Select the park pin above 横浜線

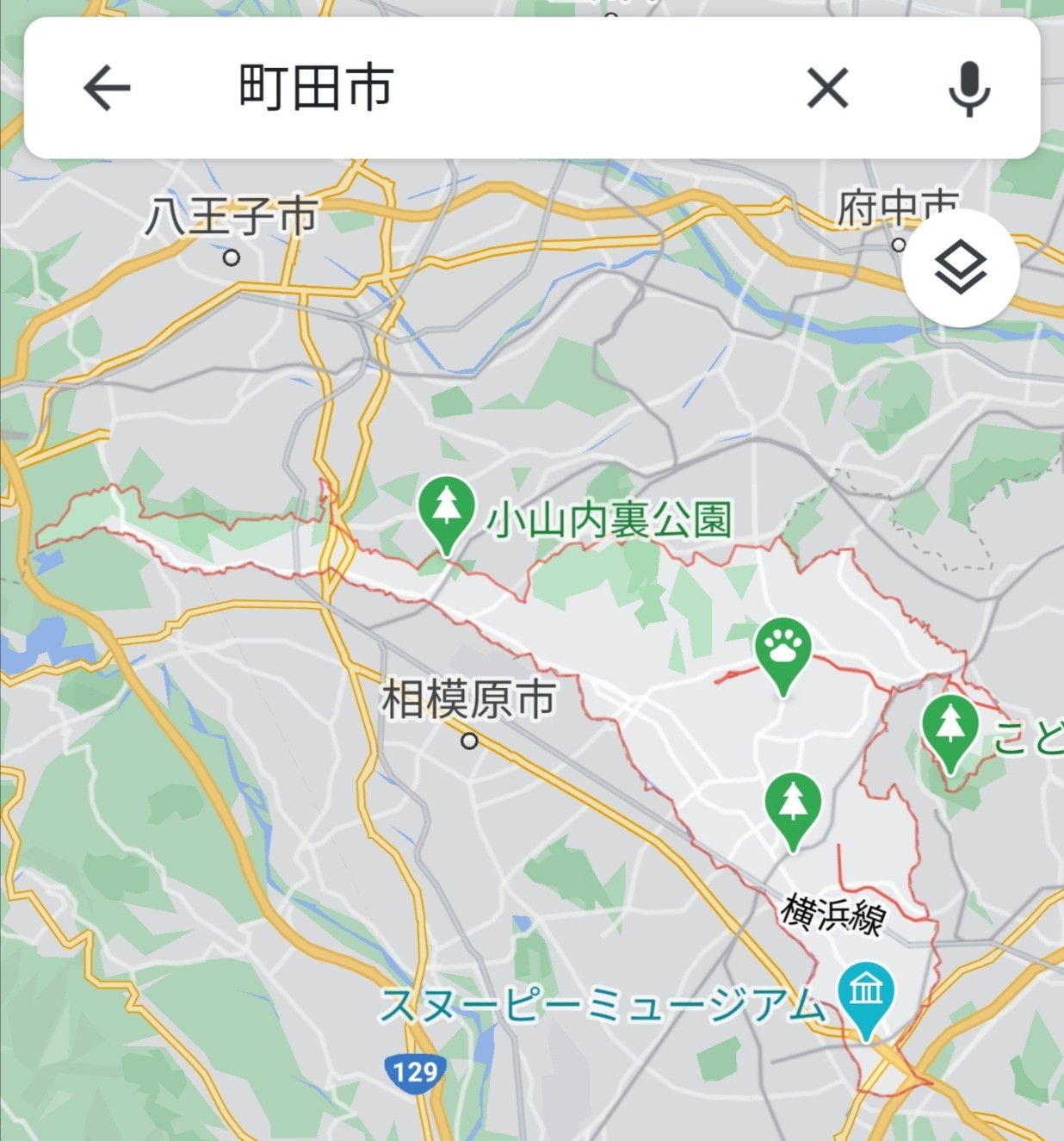pos(793,808)
